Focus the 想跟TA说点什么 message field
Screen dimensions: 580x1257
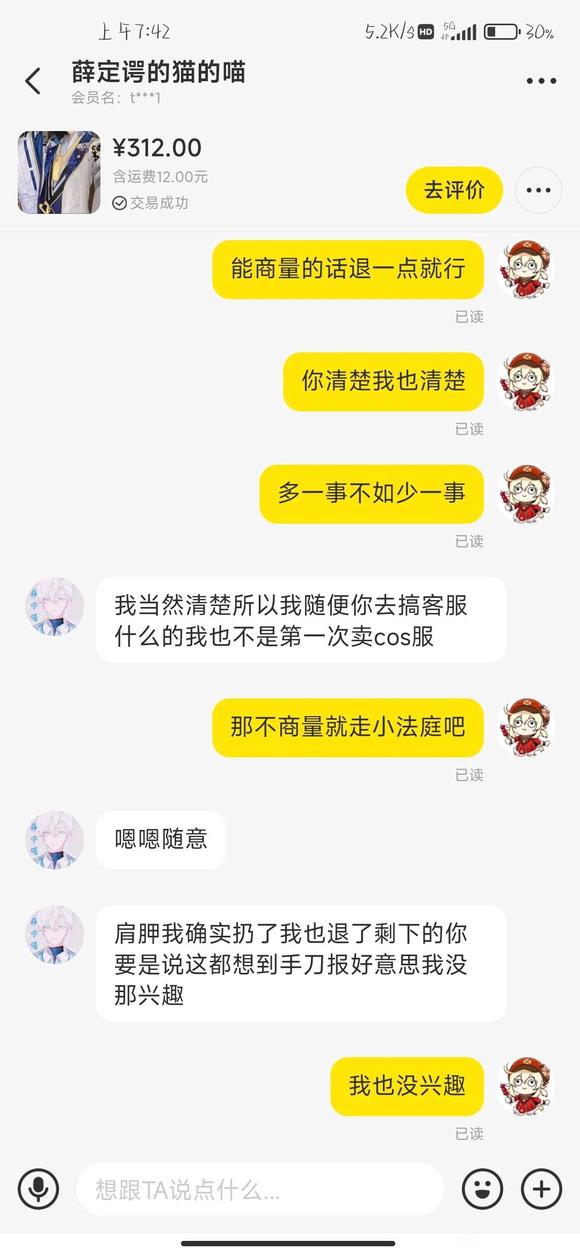260,1189
